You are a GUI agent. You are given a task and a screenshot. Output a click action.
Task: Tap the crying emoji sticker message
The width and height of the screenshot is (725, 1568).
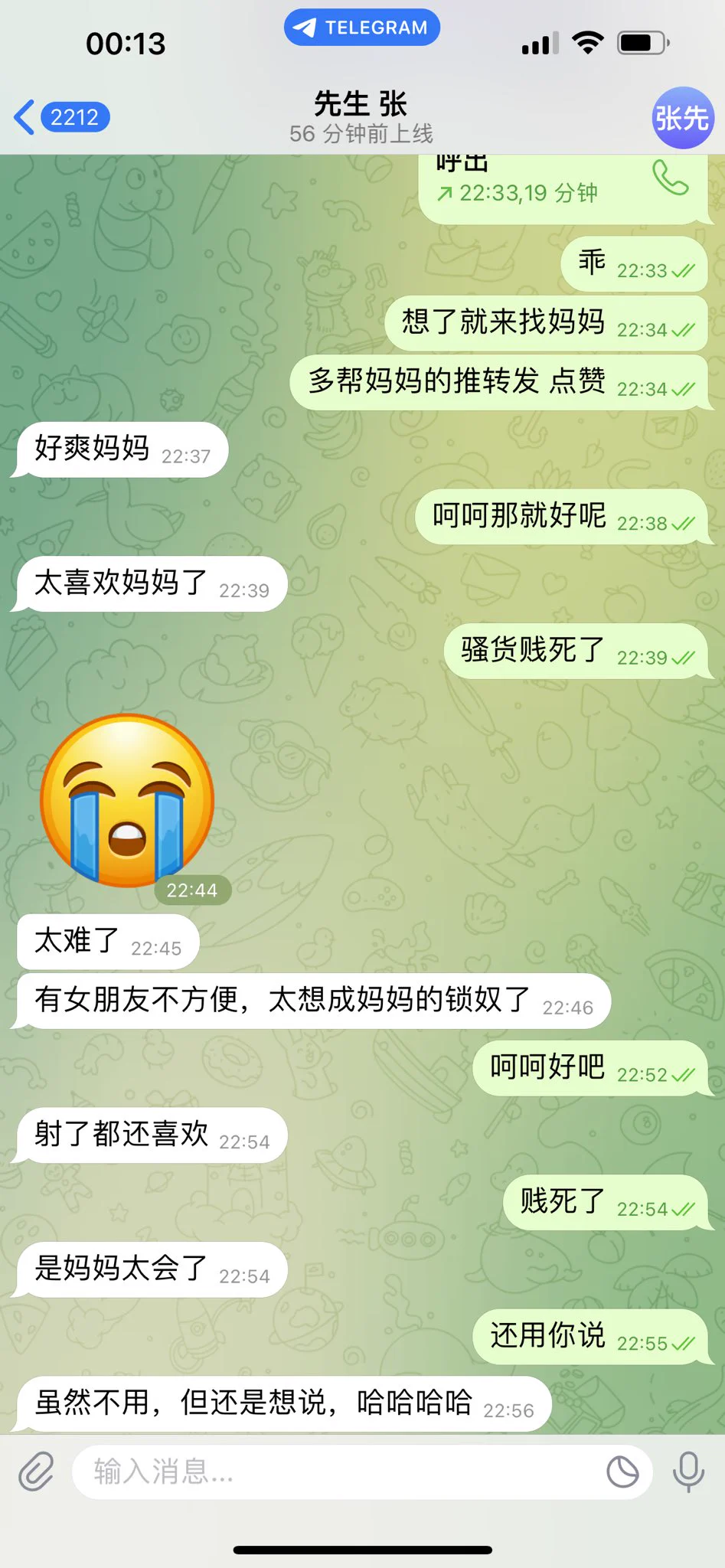tap(127, 802)
